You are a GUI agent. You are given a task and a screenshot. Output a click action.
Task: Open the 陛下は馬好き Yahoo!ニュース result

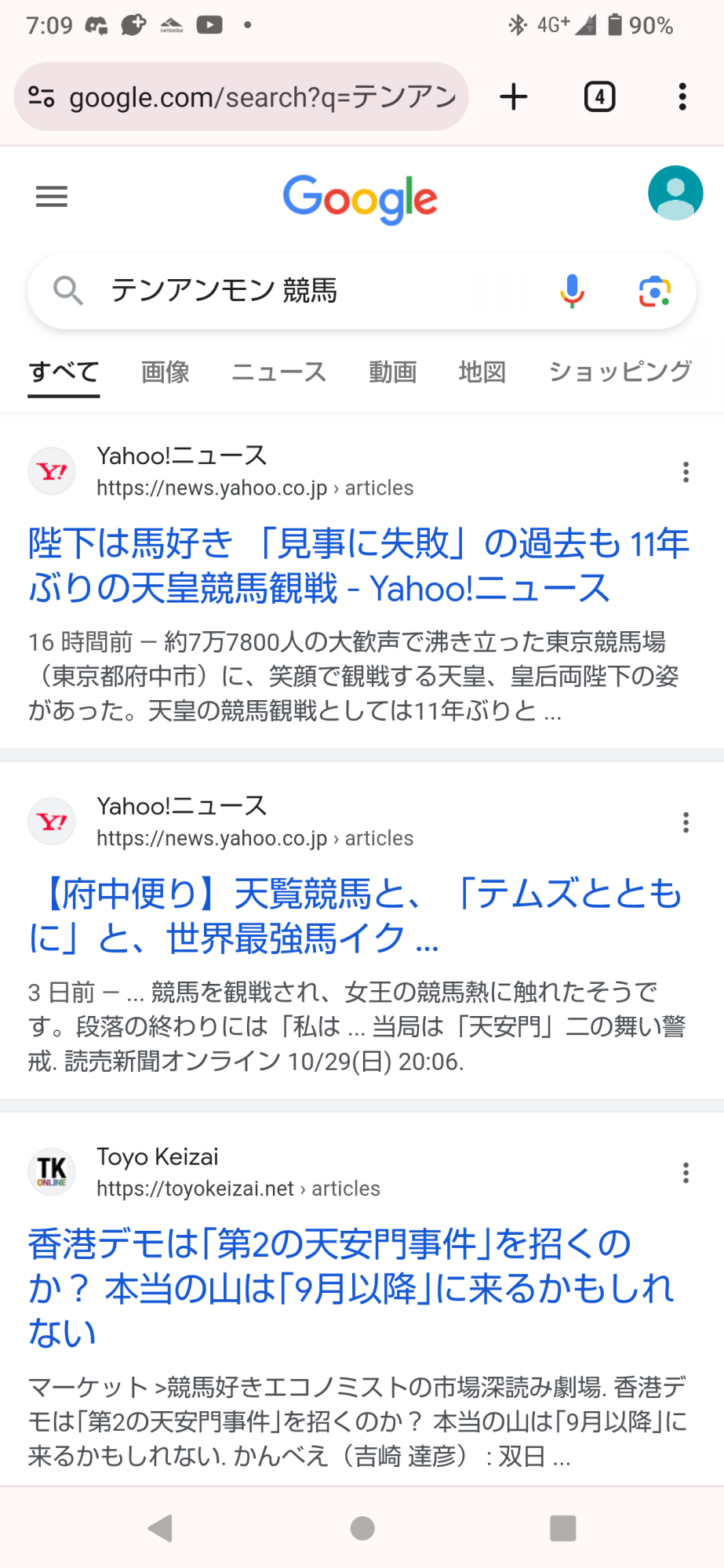pos(359,565)
